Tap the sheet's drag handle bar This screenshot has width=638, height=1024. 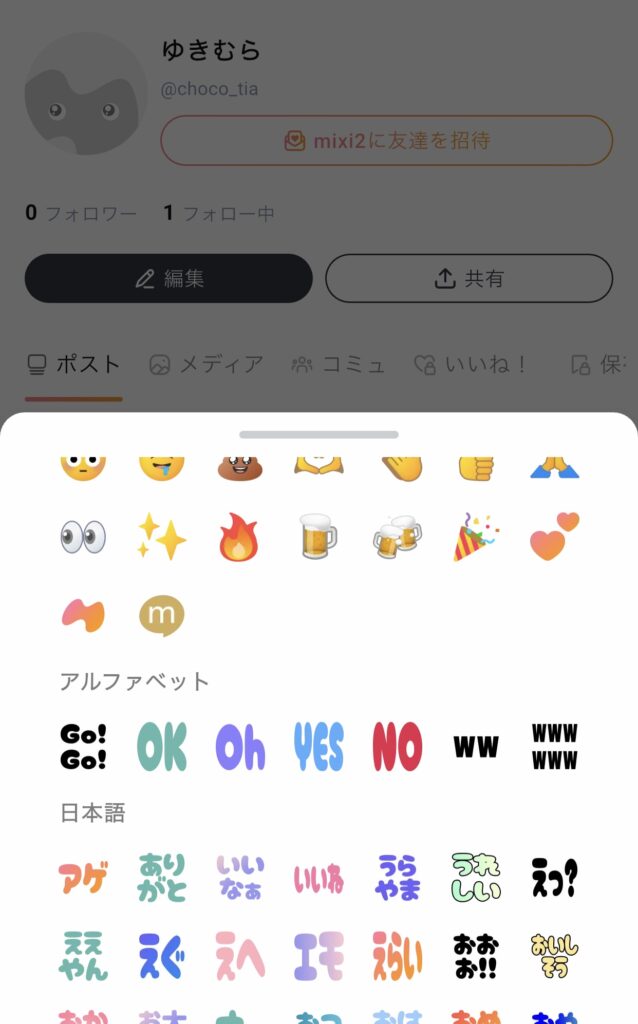(x=319, y=435)
